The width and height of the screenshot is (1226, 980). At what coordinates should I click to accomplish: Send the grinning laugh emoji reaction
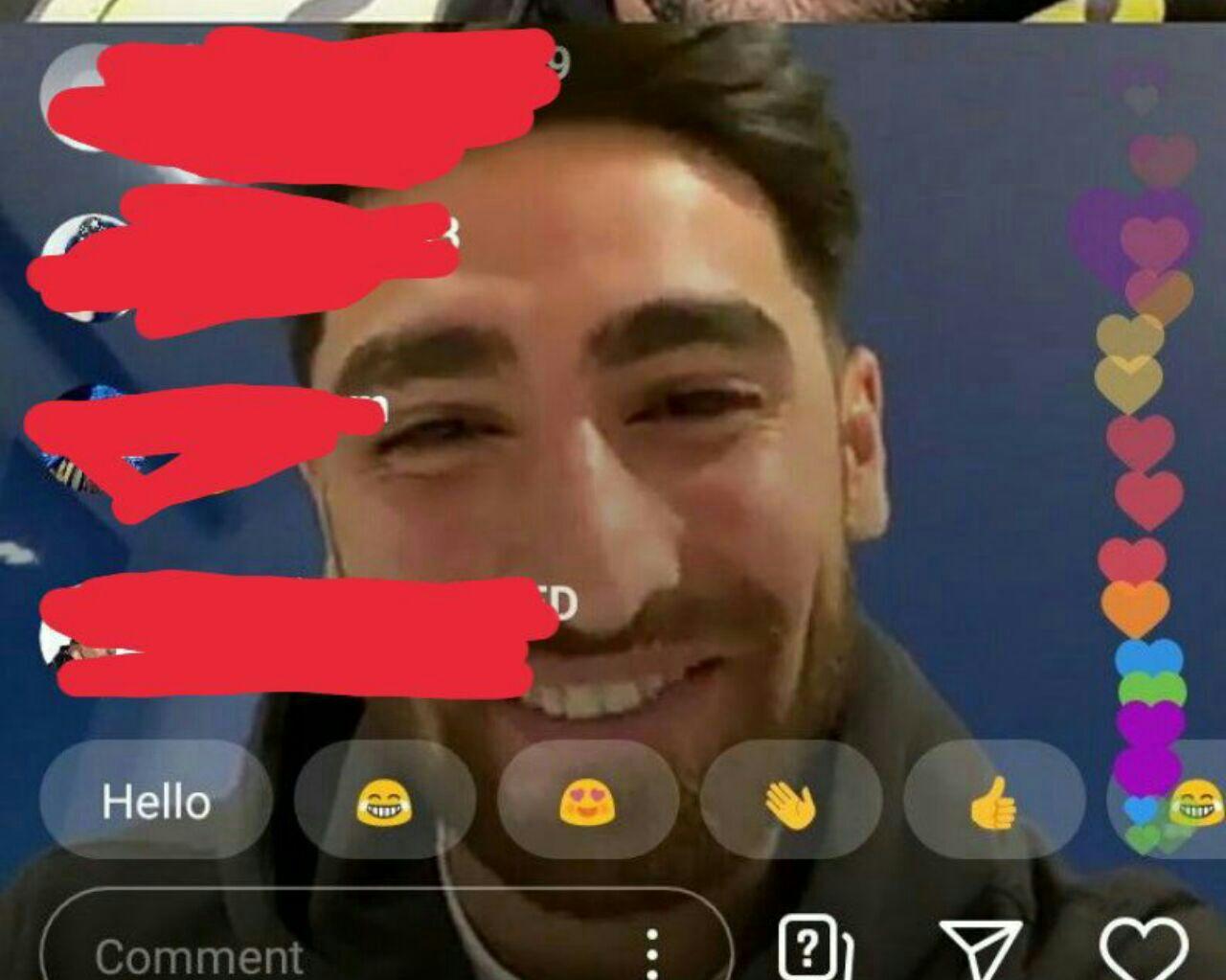tap(384, 802)
